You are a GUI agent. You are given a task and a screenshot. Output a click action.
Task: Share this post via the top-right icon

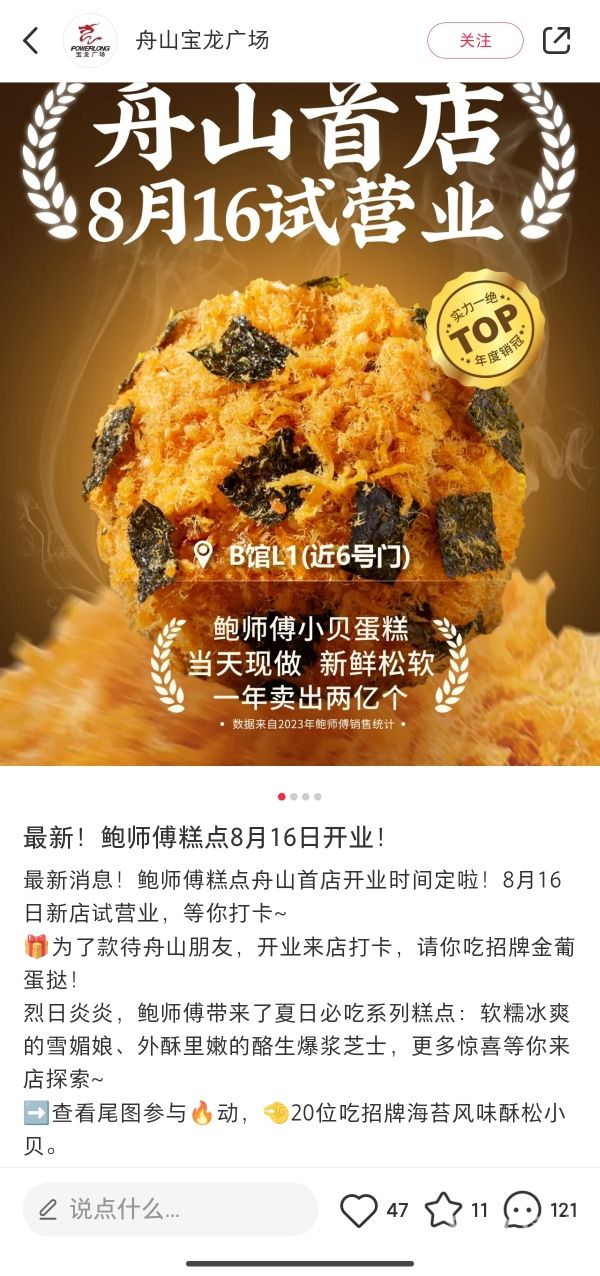click(556, 41)
